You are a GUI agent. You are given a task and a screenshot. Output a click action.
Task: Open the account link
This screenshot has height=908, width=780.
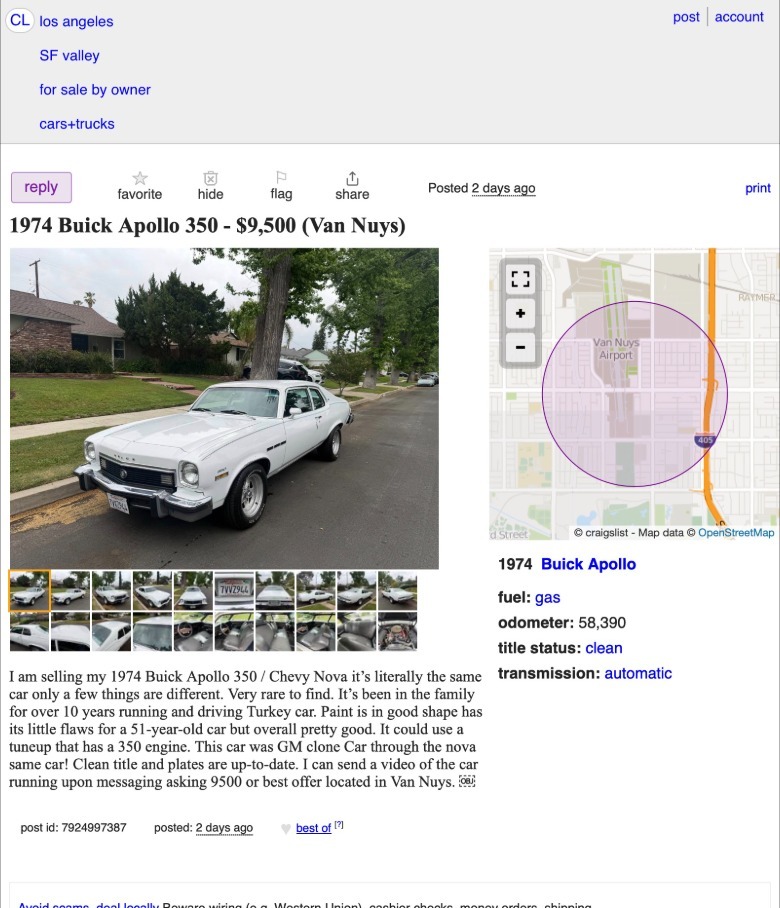(x=739, y=17)
